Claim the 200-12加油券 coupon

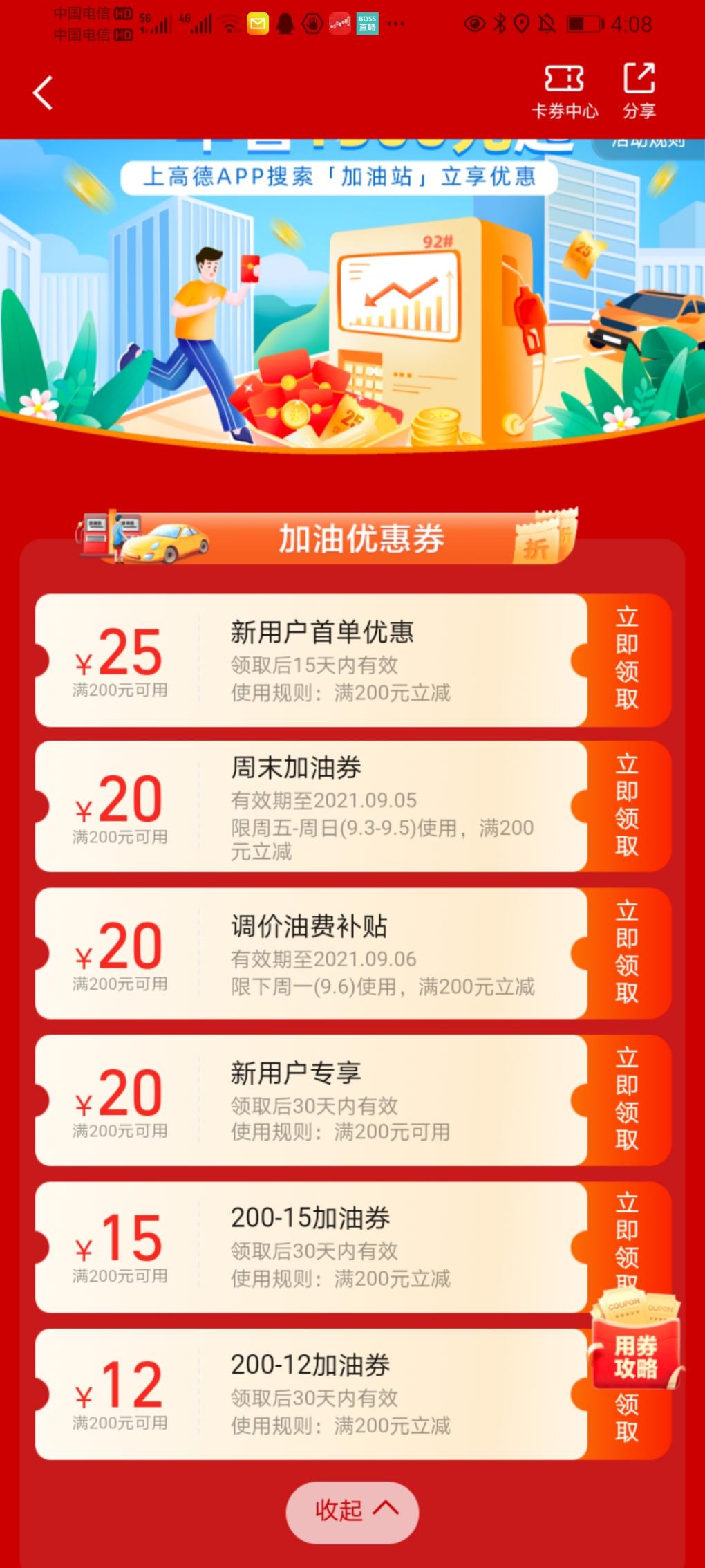click(x=627, y=1419)
